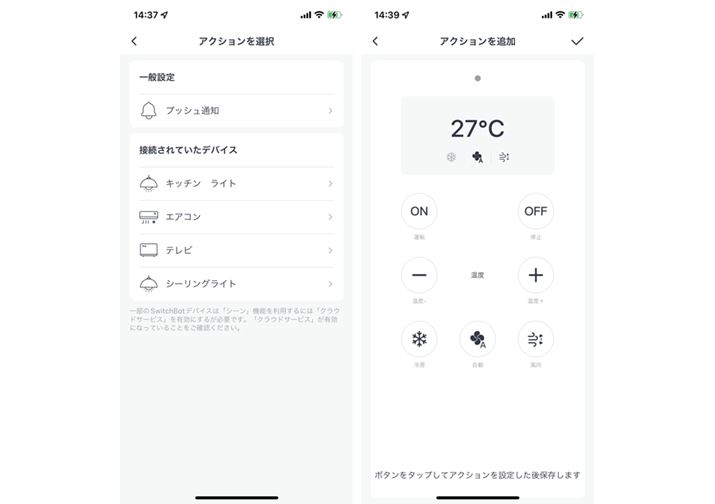
Task: Lower the temperature with the minus button
Action: [x=419, y=275]
